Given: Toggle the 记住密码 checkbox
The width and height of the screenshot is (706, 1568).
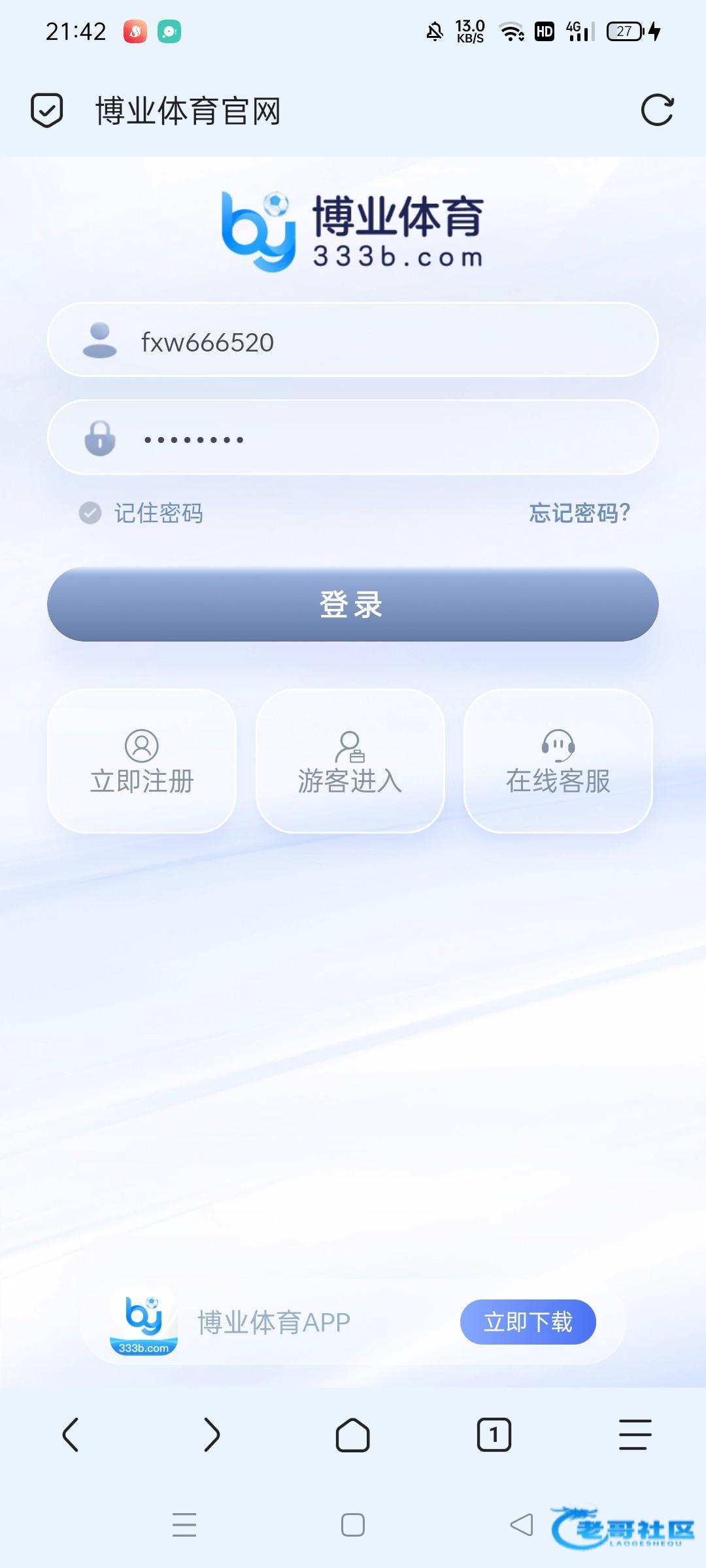Looking at the screenshot, I should click(90, 513).
